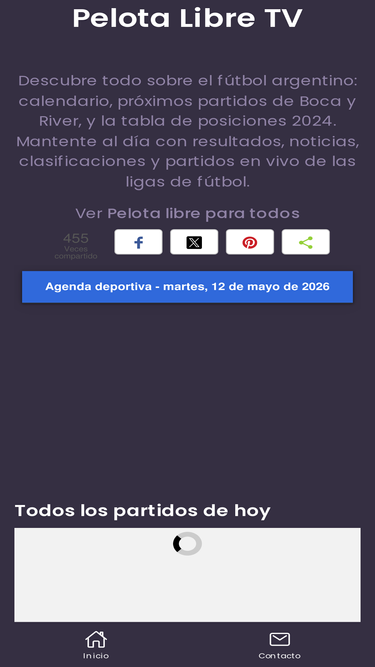The image size is (375, 667).
Task: Open the green share options button
Action: tap(305, 242)
